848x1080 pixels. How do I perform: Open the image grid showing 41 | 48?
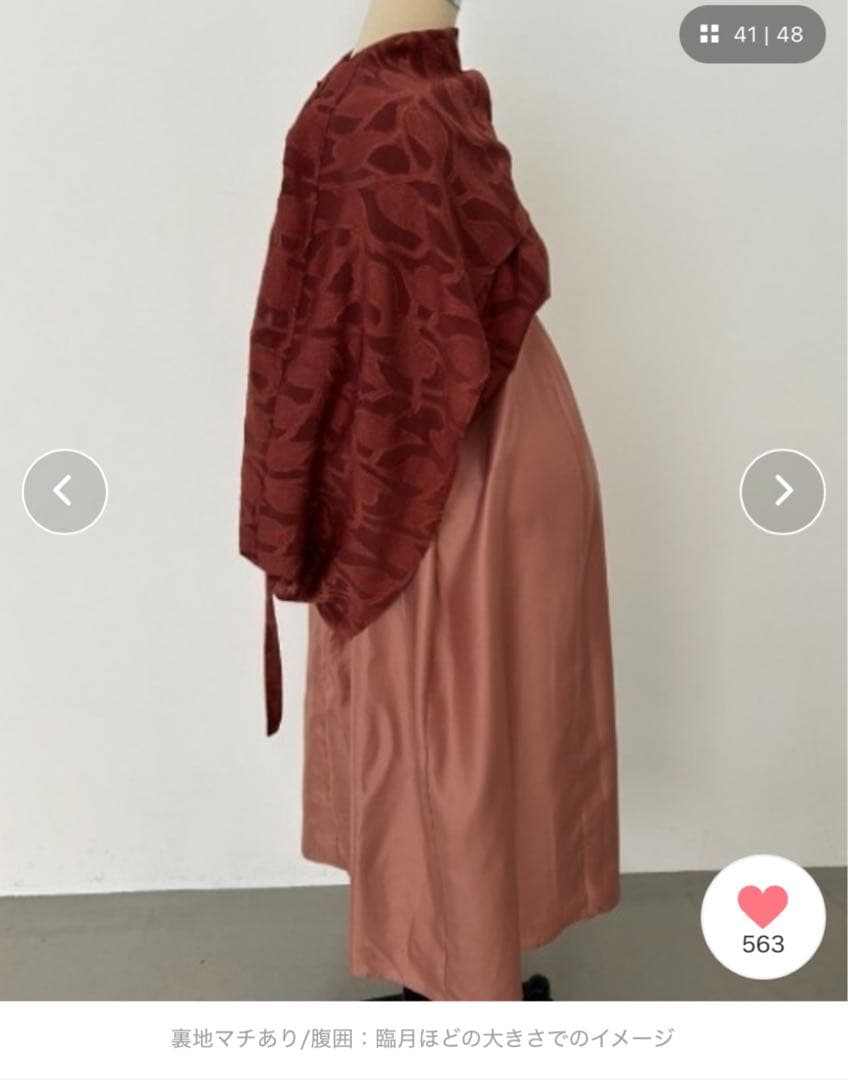coord(752,35)
